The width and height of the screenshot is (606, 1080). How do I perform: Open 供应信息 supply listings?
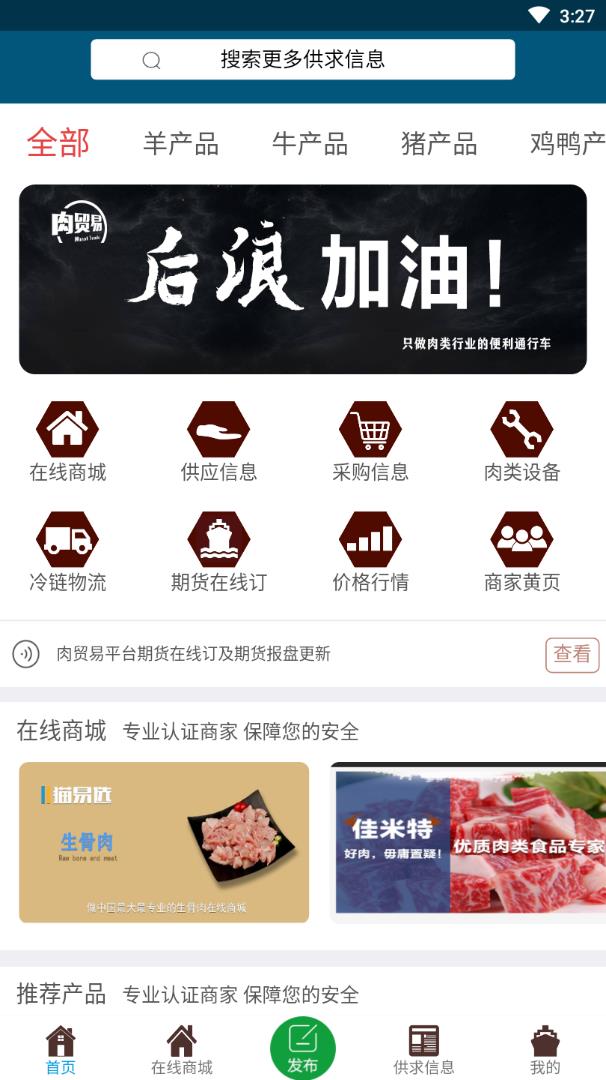pyautogui.click(x=219, y=441)
